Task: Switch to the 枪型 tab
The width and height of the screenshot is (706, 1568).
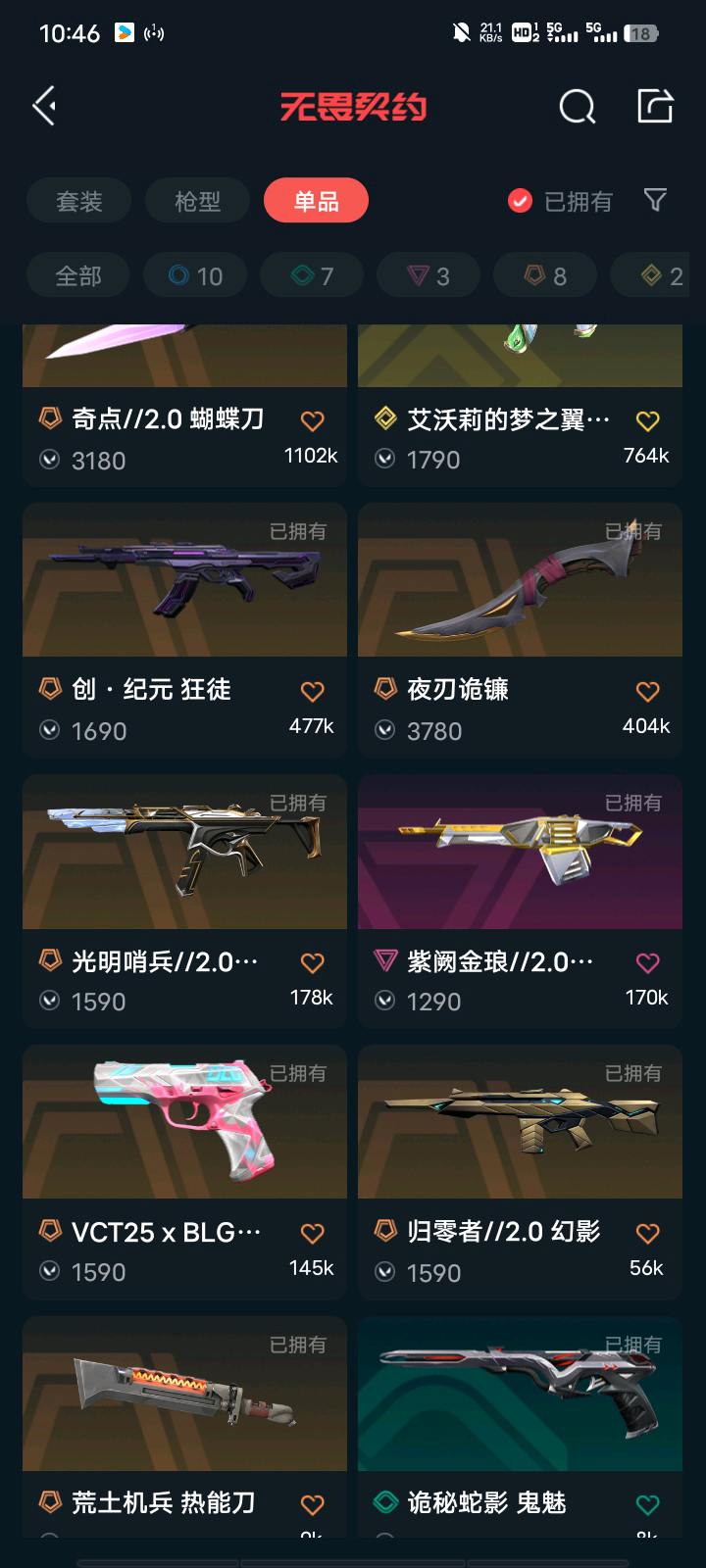Action: 197,201
